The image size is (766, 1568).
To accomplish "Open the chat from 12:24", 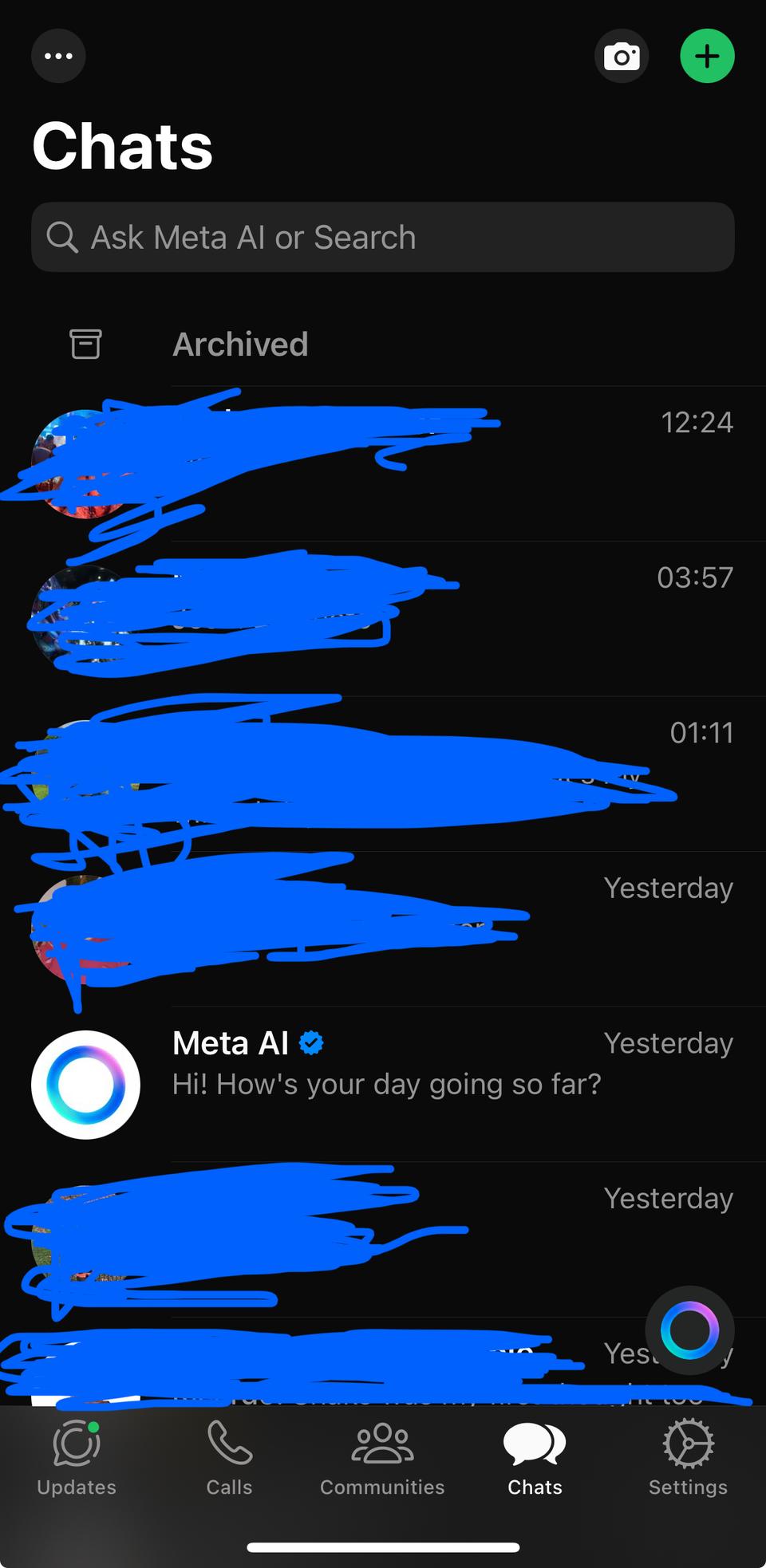I will (x=383, y=463).
